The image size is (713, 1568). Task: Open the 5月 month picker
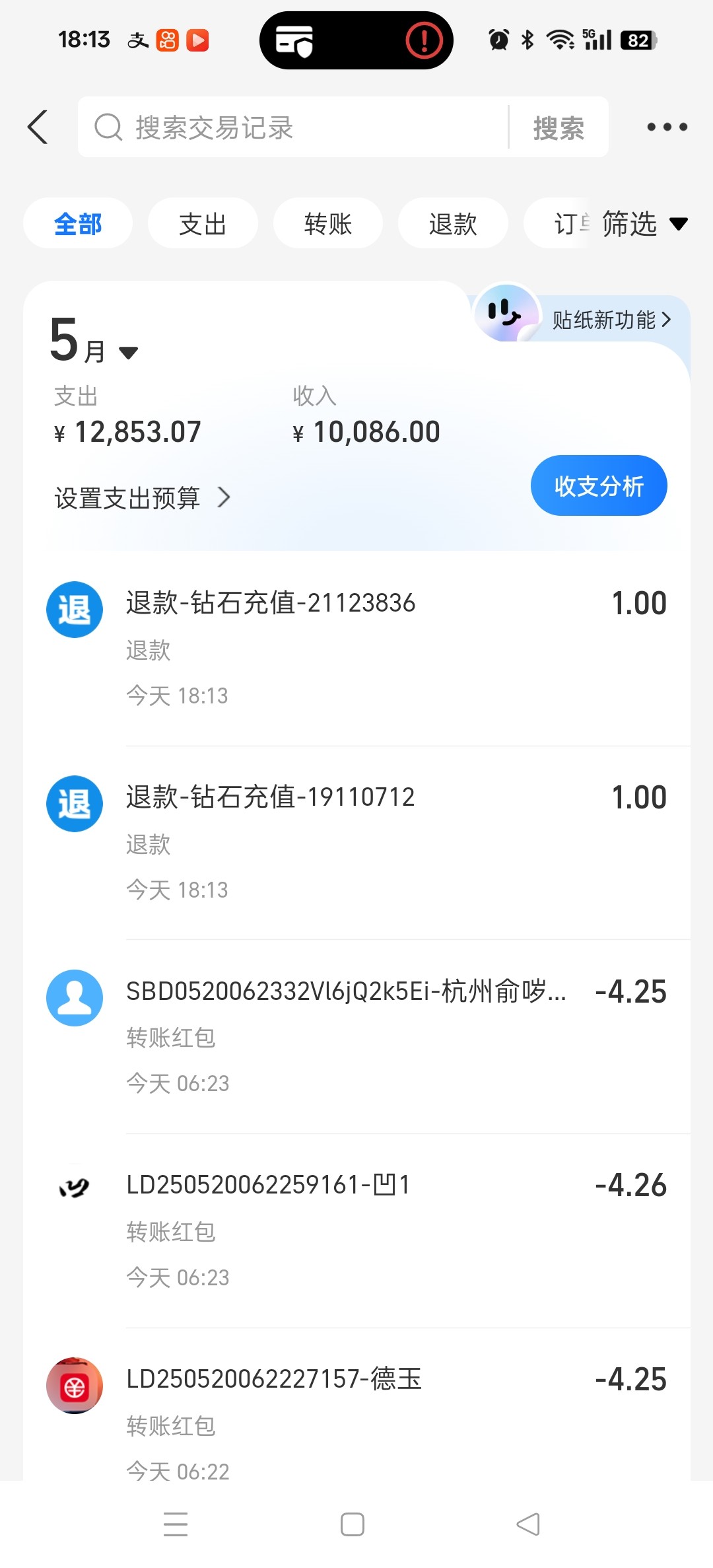click(x=94, y=342)
